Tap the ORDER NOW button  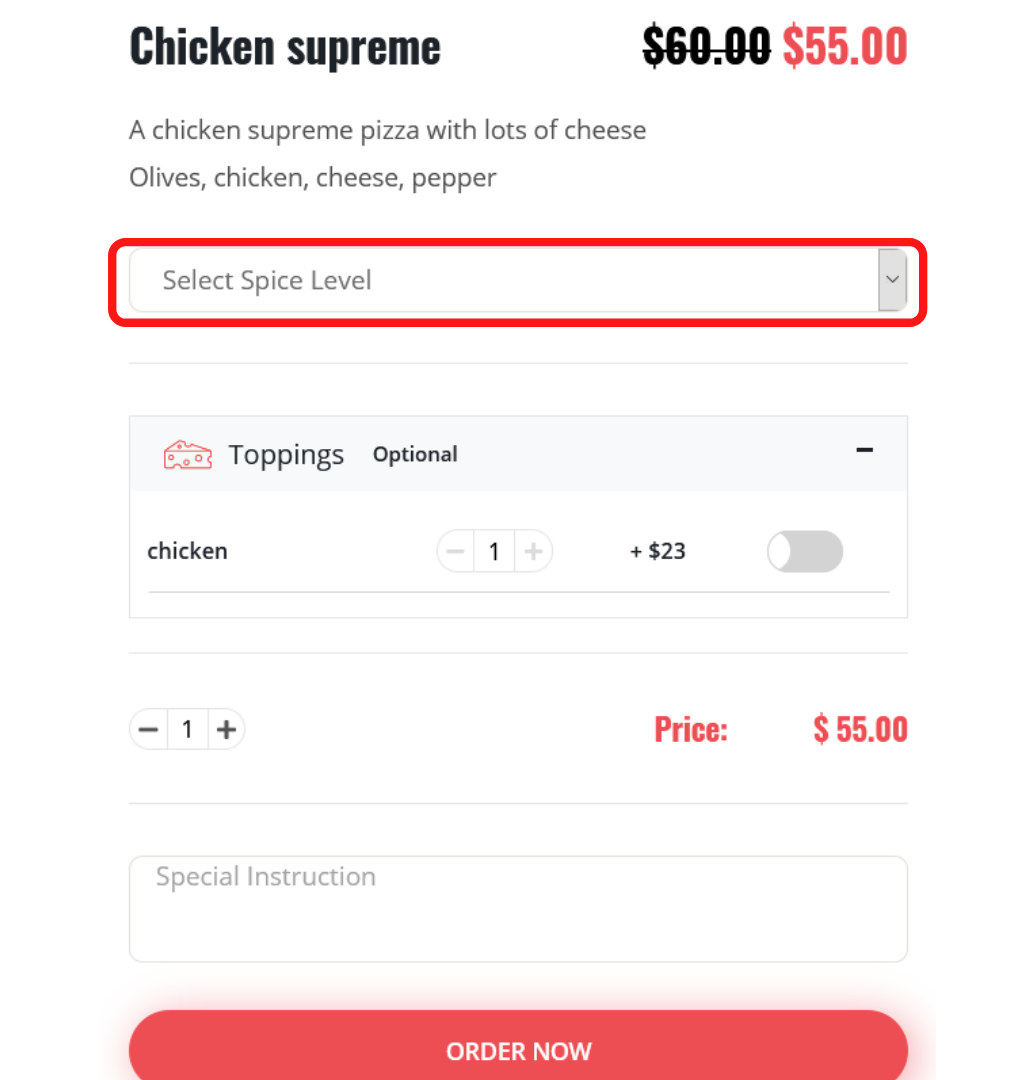[517, 1050]
